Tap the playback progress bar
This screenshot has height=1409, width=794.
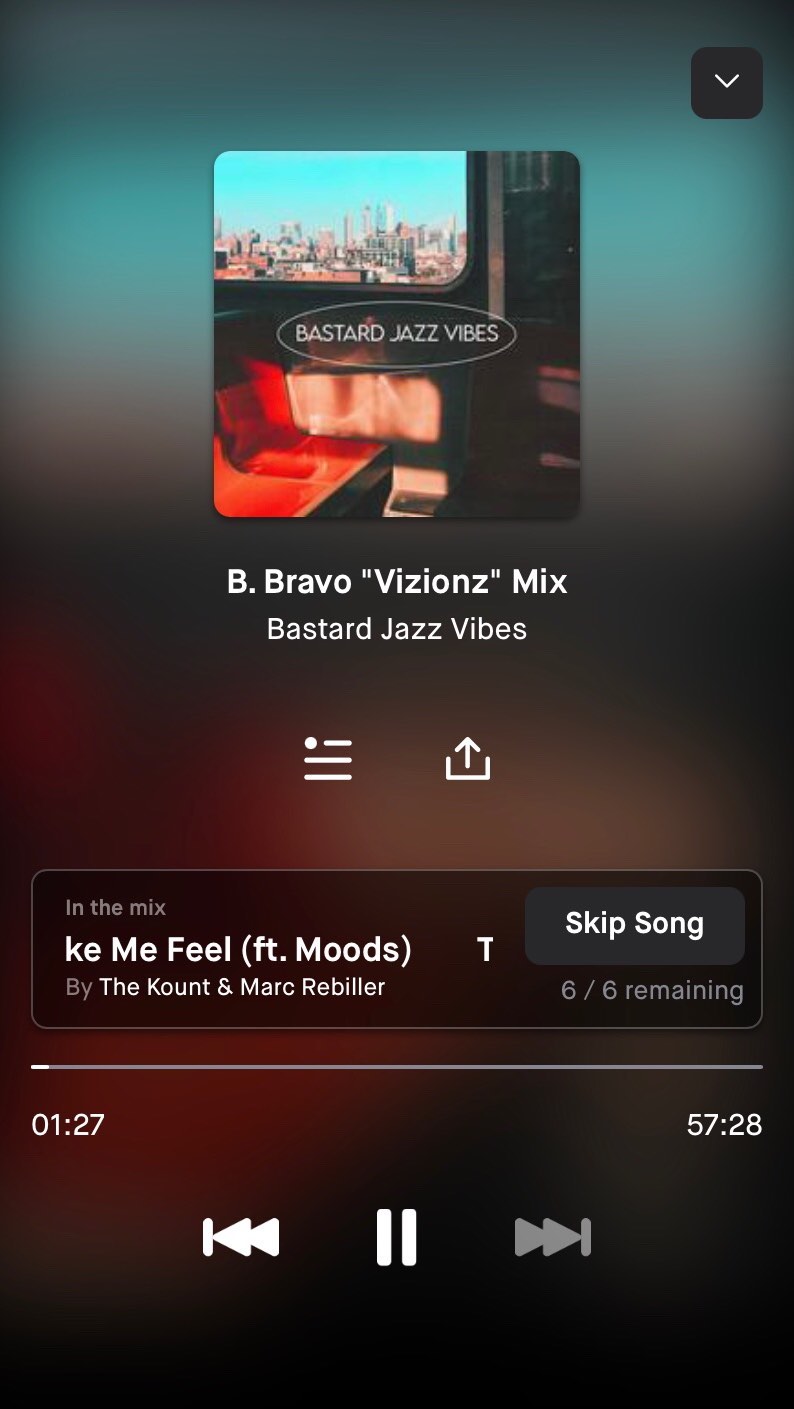(397, 1067)
